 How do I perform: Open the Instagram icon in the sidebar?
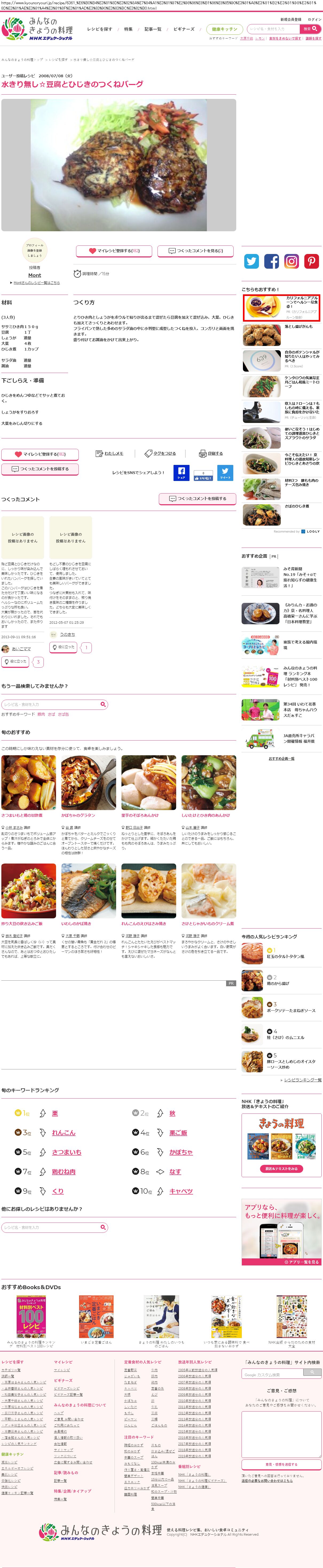click(292, 262)
